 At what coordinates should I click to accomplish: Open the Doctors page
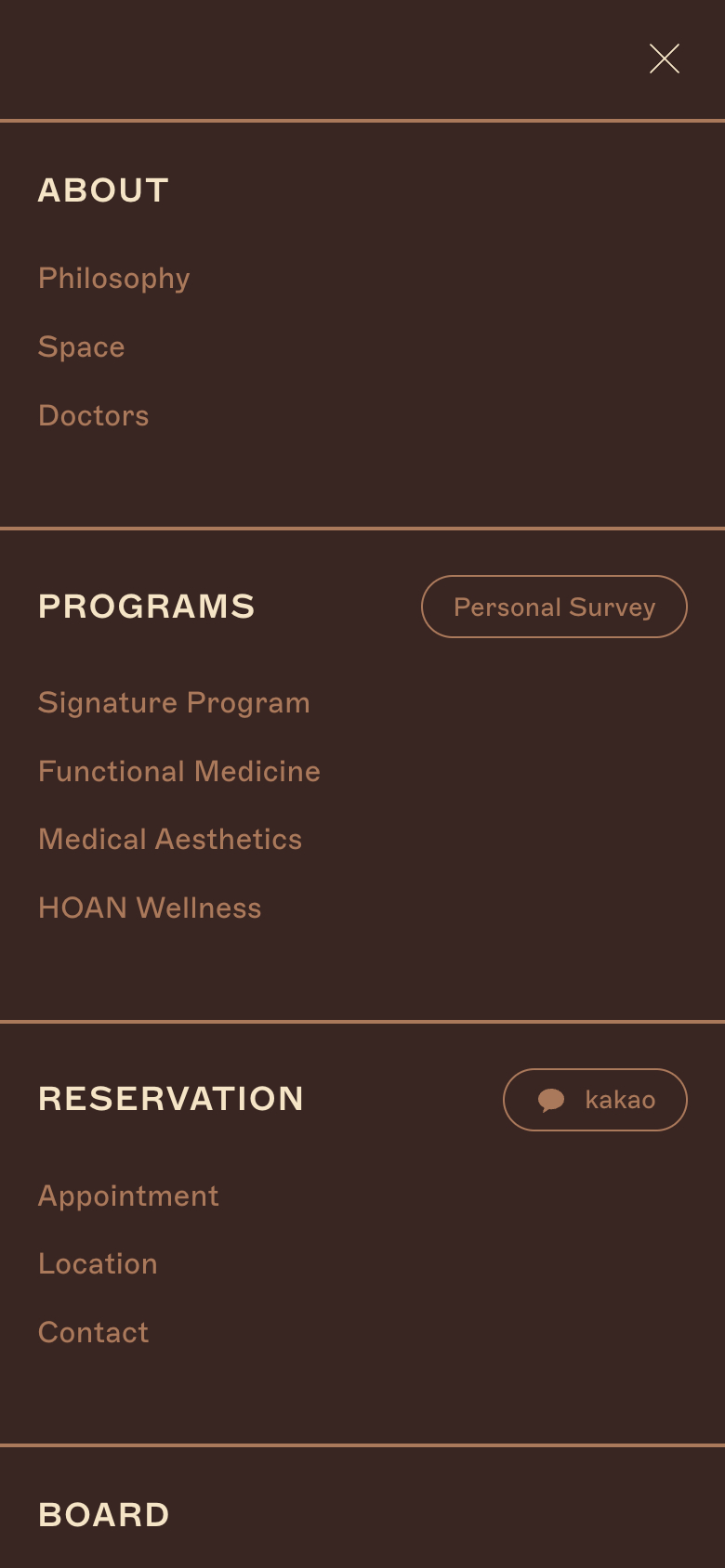94,415
